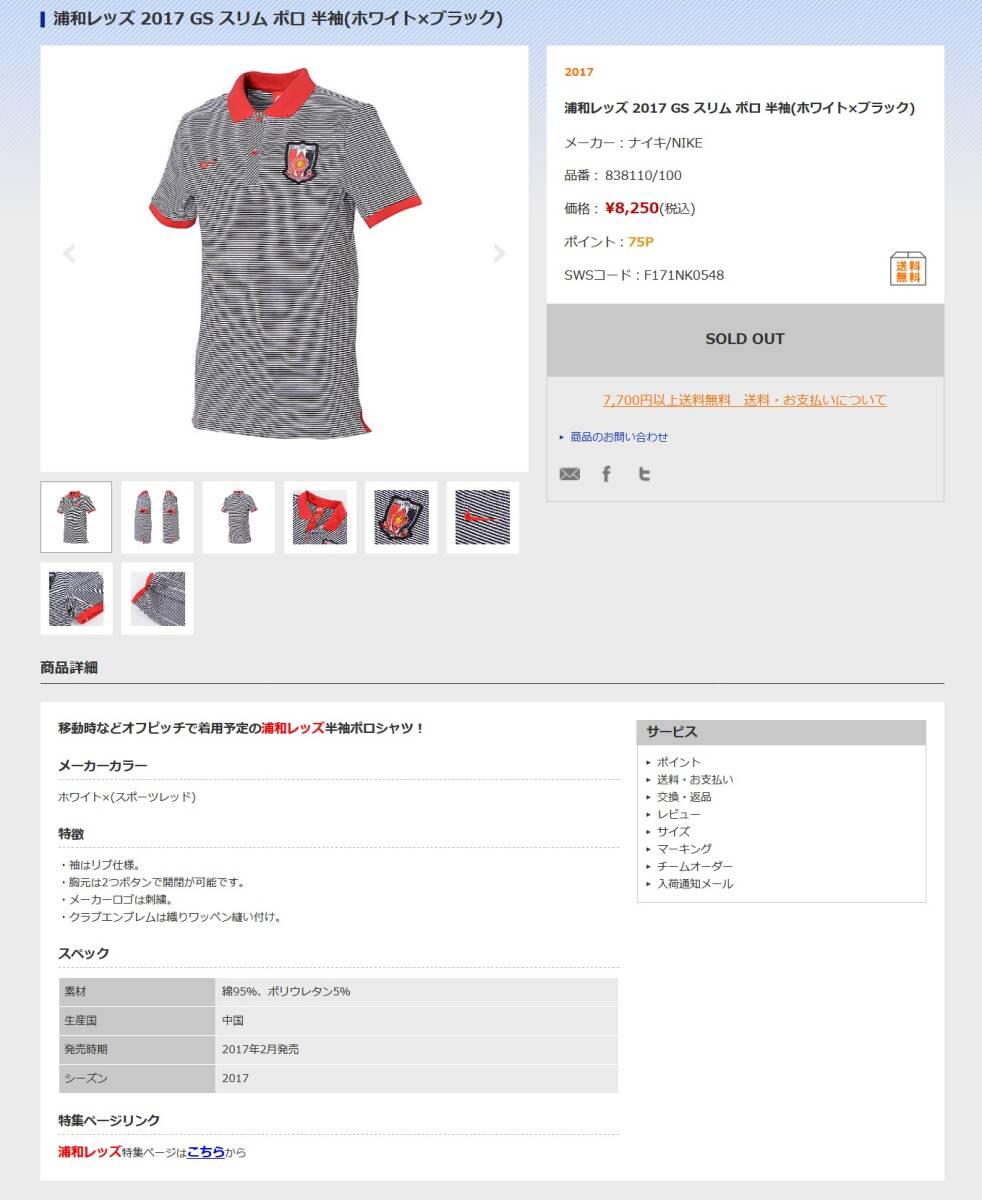The width and height of the screenshot is (982, 1200).
Task: View the red collar close-up thumbnail
Action: tap(320, 517)
